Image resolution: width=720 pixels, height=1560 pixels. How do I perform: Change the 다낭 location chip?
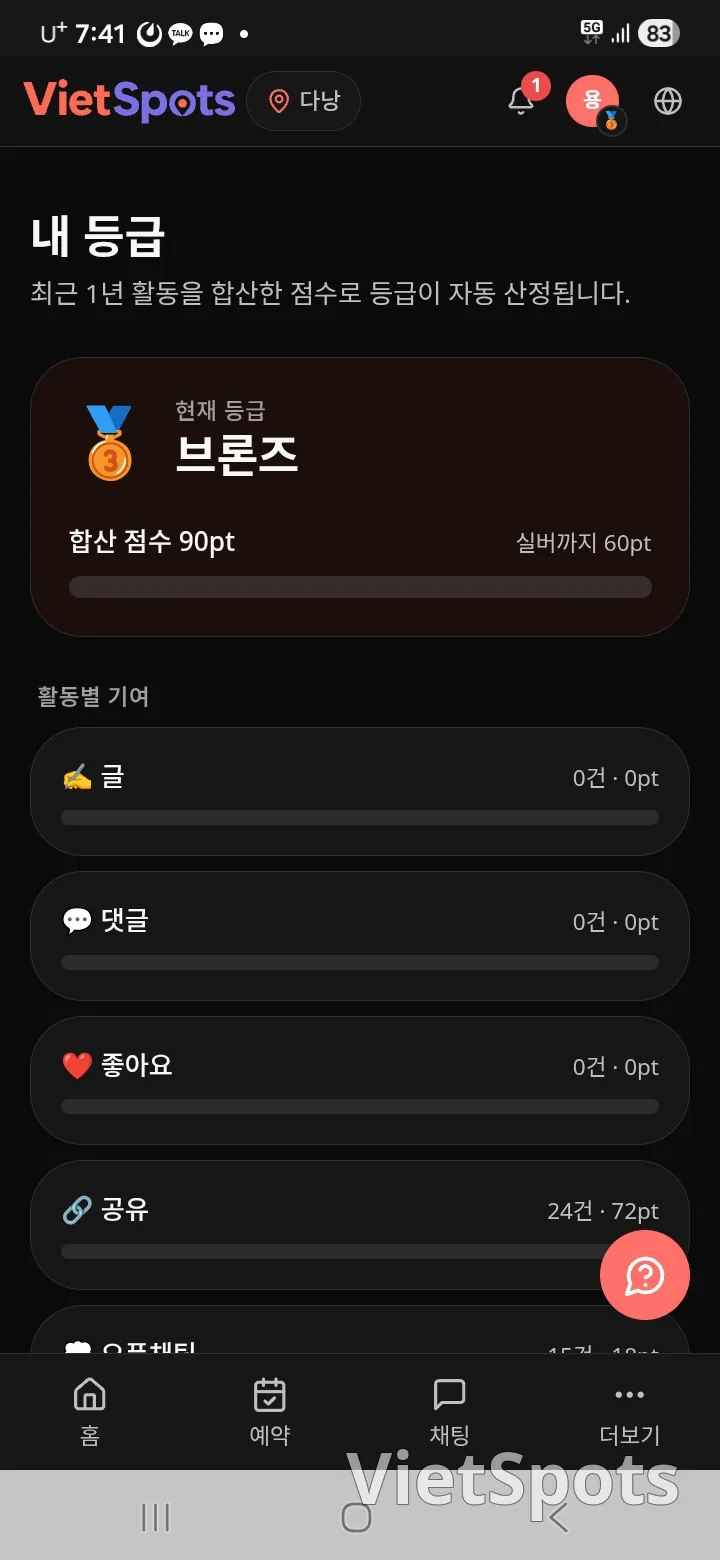pos(304,101)
